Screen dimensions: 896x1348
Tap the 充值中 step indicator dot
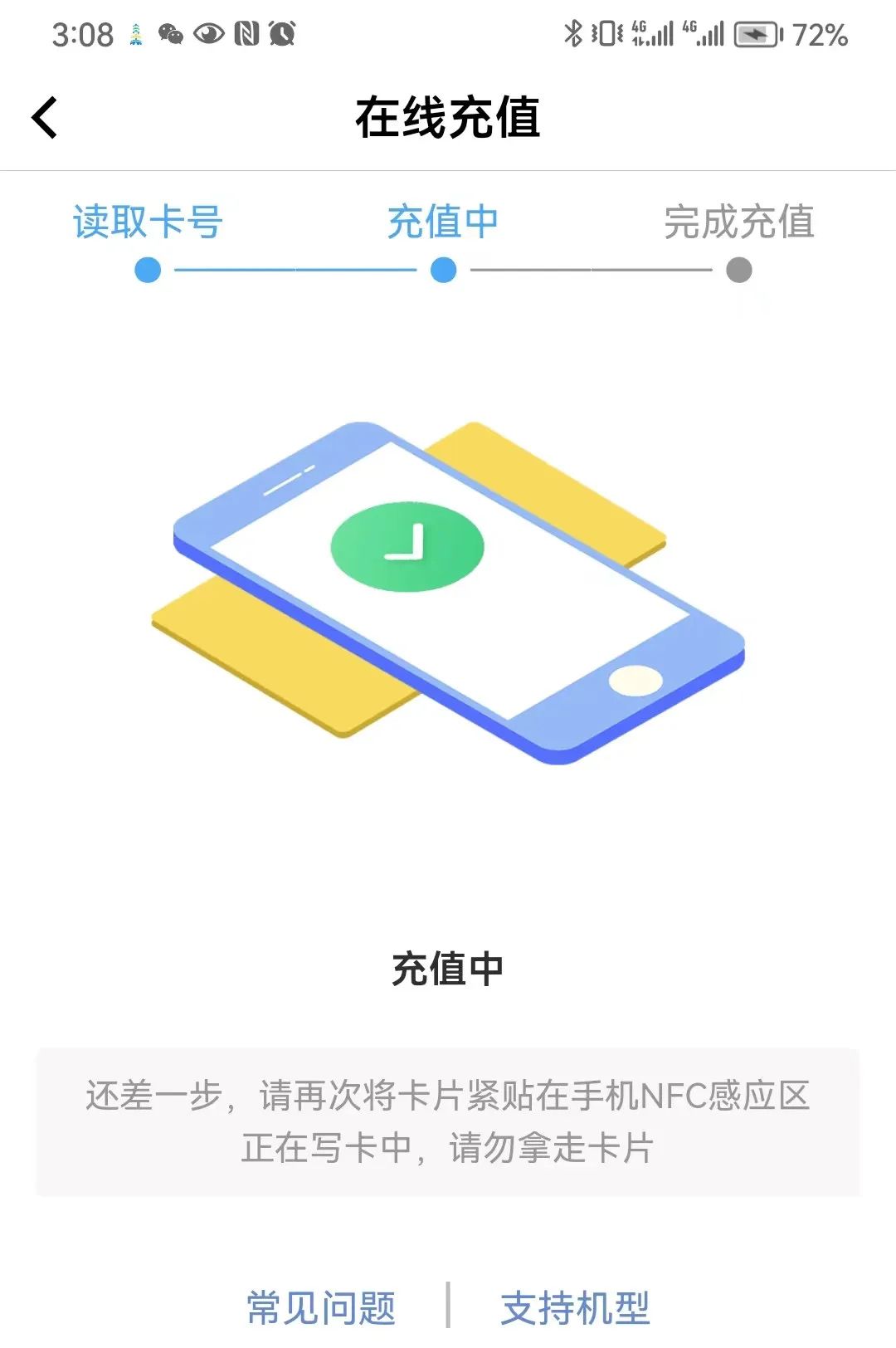coord(441,270)
